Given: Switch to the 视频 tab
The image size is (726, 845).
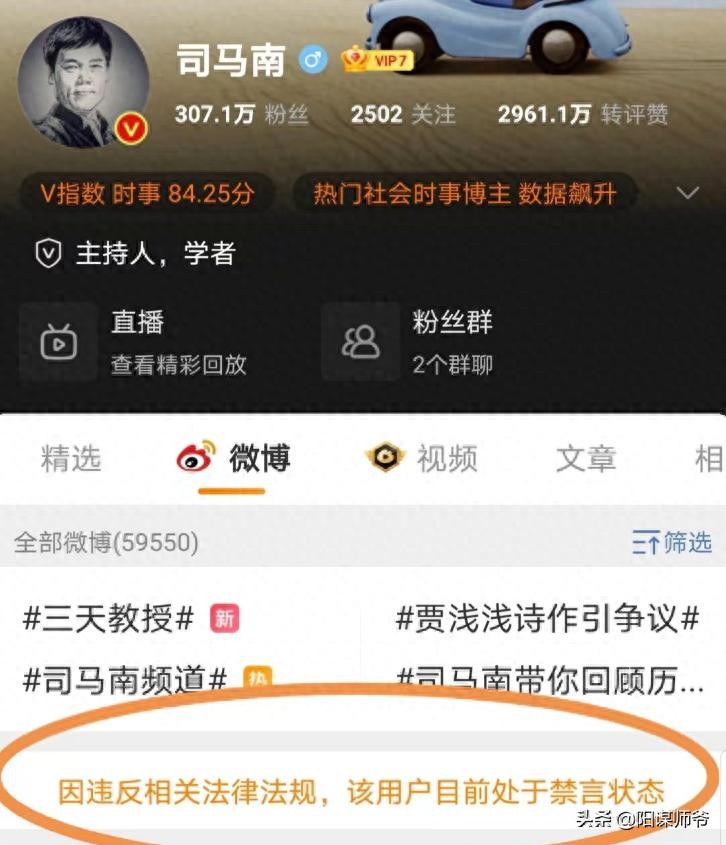Looking at the screenshot, I should (x=423, y=459).
